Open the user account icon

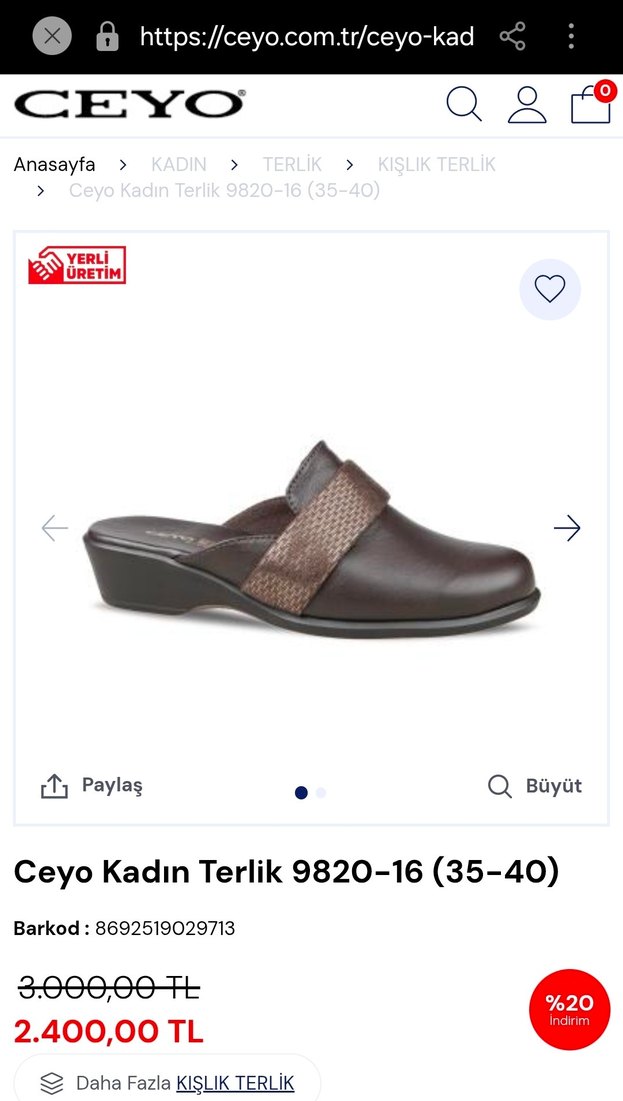tap(527, 104)
